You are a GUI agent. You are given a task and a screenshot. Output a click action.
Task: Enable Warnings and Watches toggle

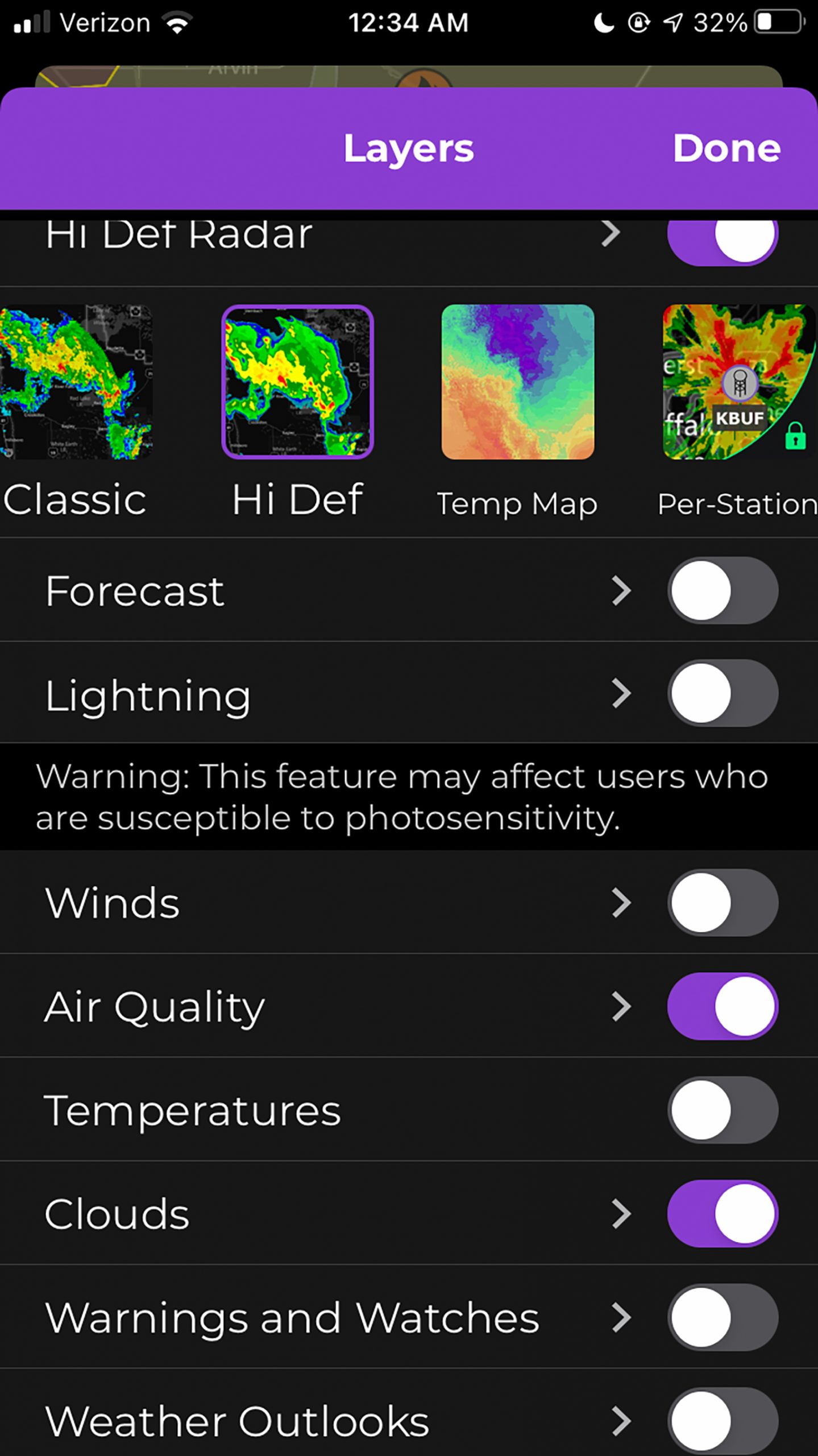[723, 1318]
